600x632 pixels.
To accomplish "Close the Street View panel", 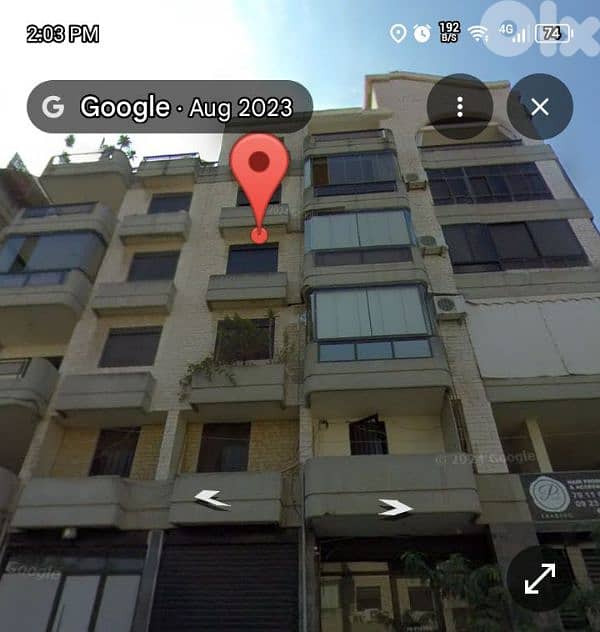I will (539, 107).
